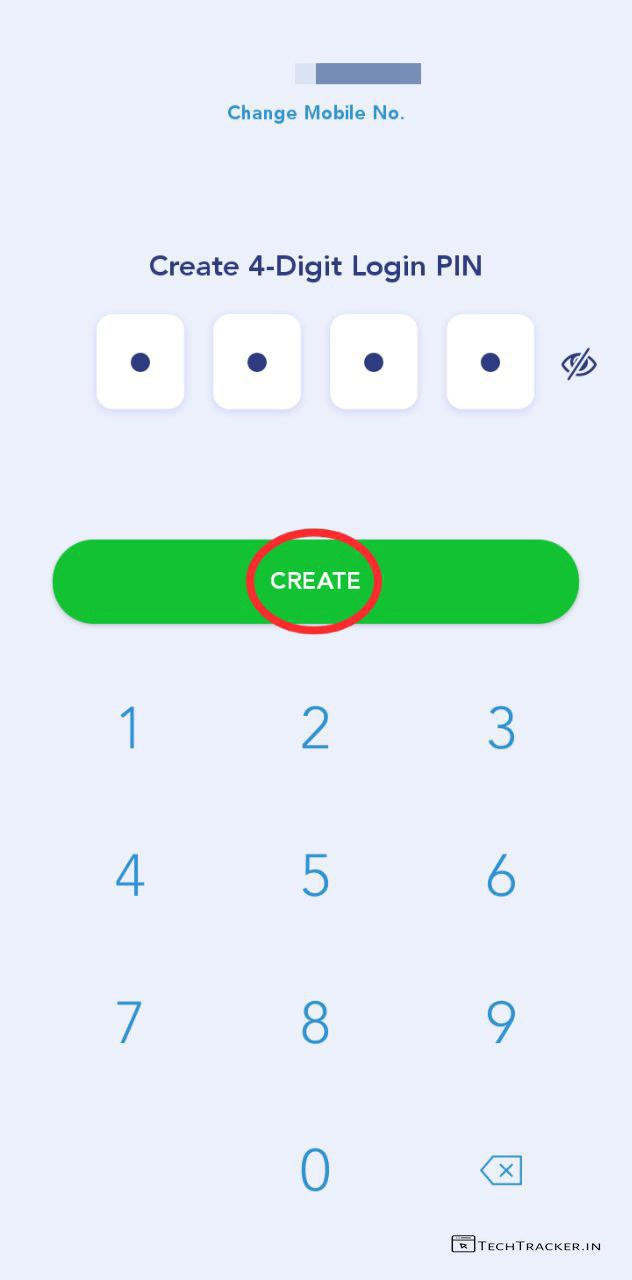Viewport: 632px width, 1280px height.
Task: Select the first PIN digit box
Action: 140,362
